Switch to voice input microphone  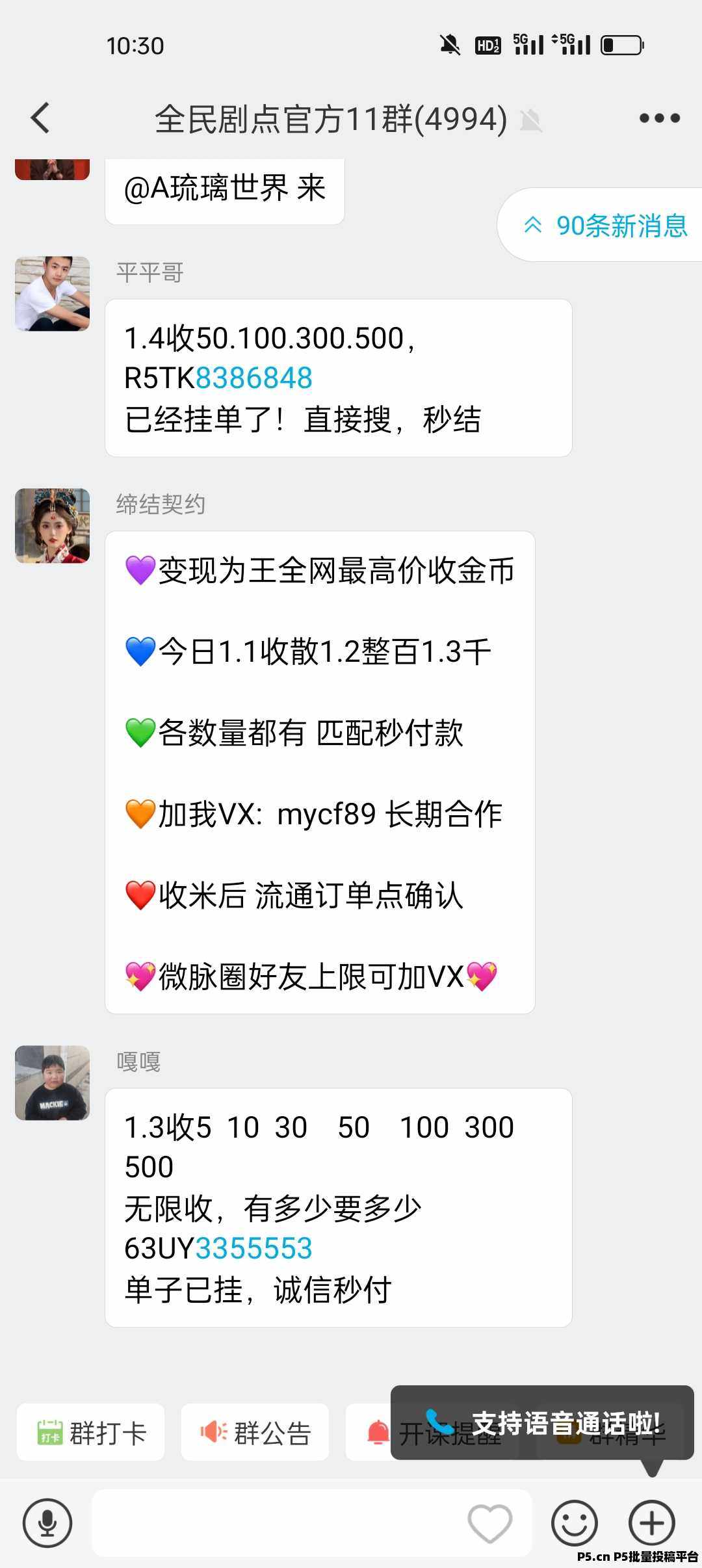point(47,1522)
